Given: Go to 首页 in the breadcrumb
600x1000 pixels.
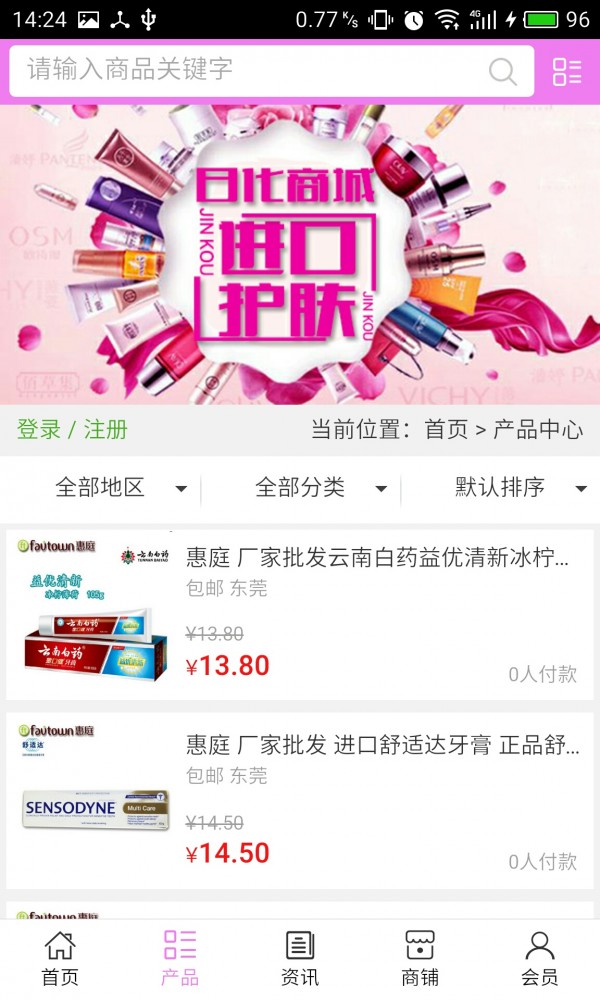Looking at the screenshot, I should click(446, 430).
